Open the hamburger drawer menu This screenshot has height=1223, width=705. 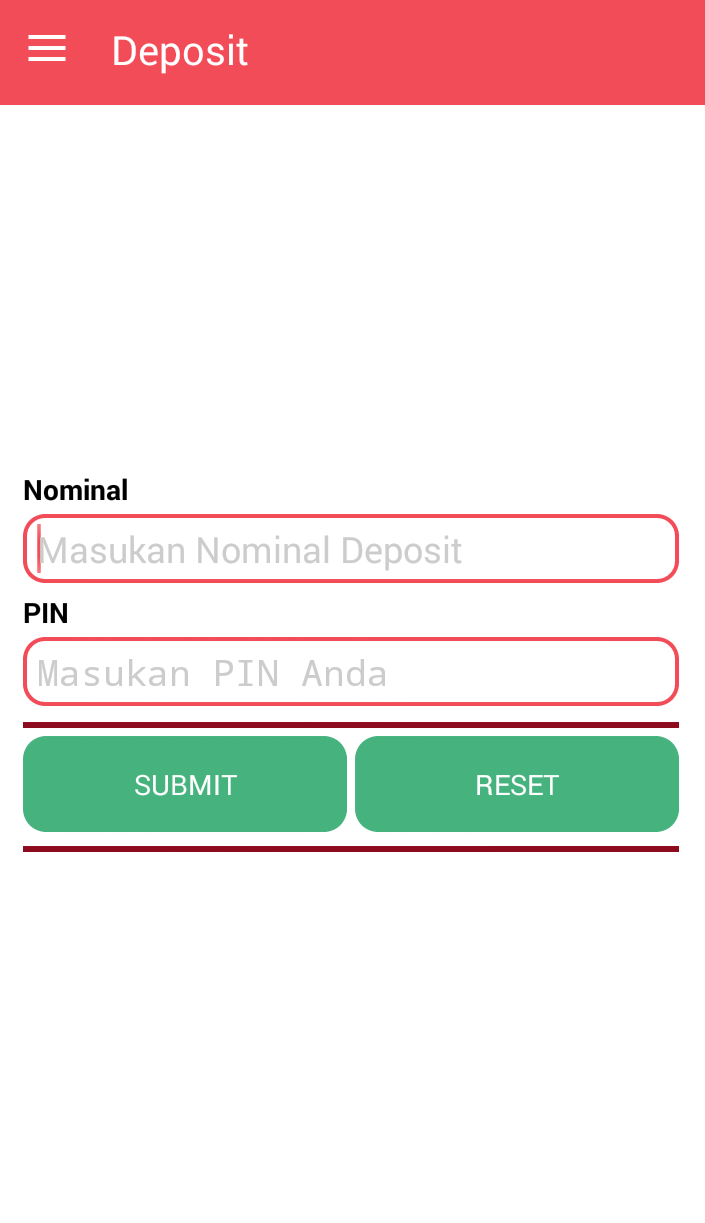(x=47, y=49)
